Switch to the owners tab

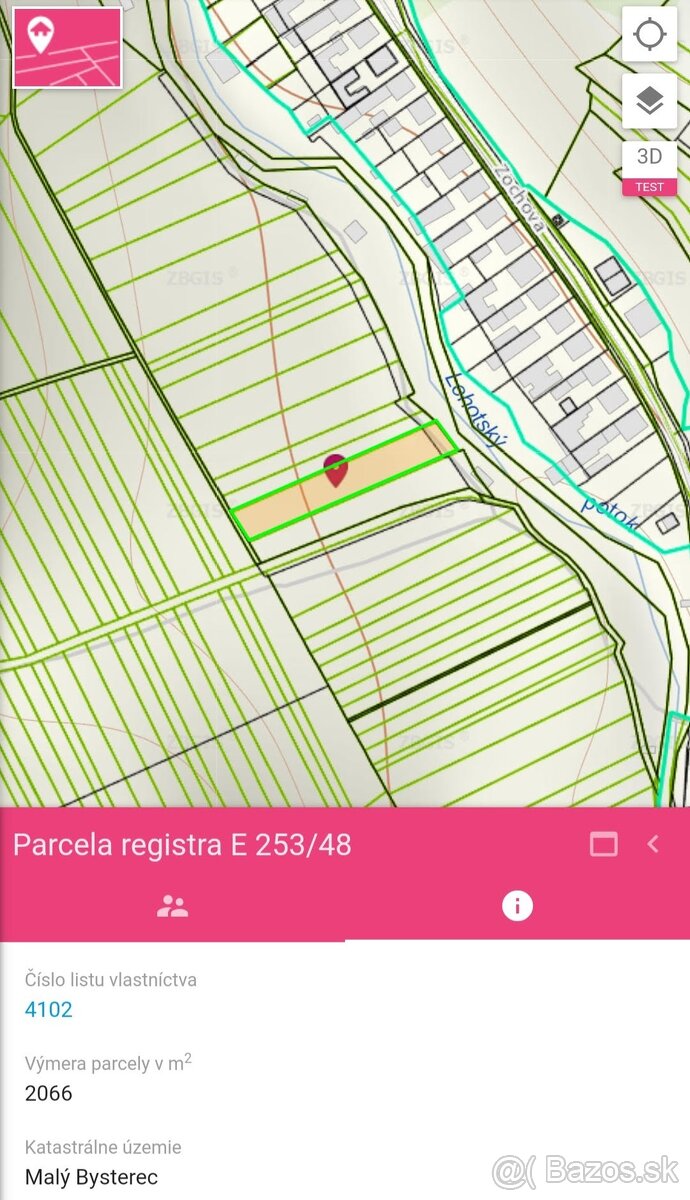[x=172, y=907]
